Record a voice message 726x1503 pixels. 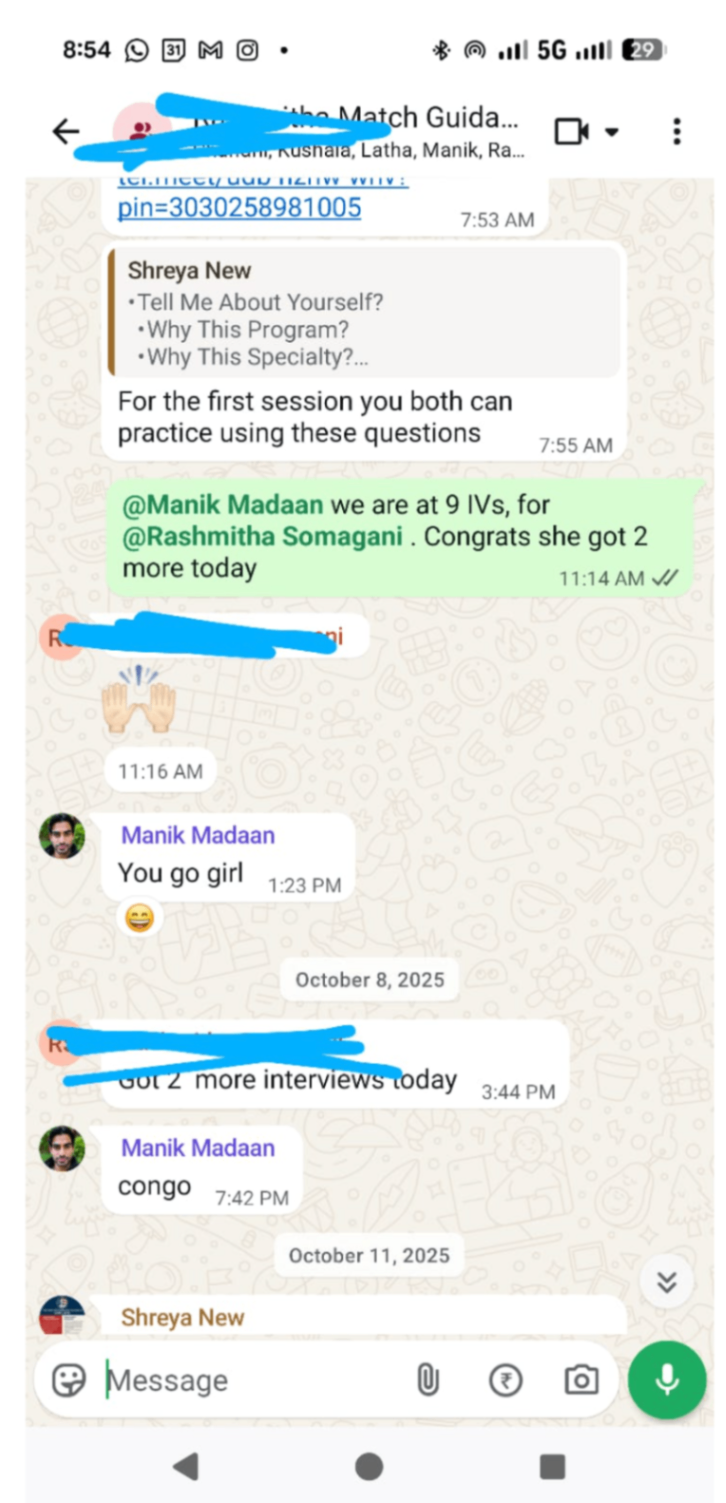click(x=667, y=1381)
